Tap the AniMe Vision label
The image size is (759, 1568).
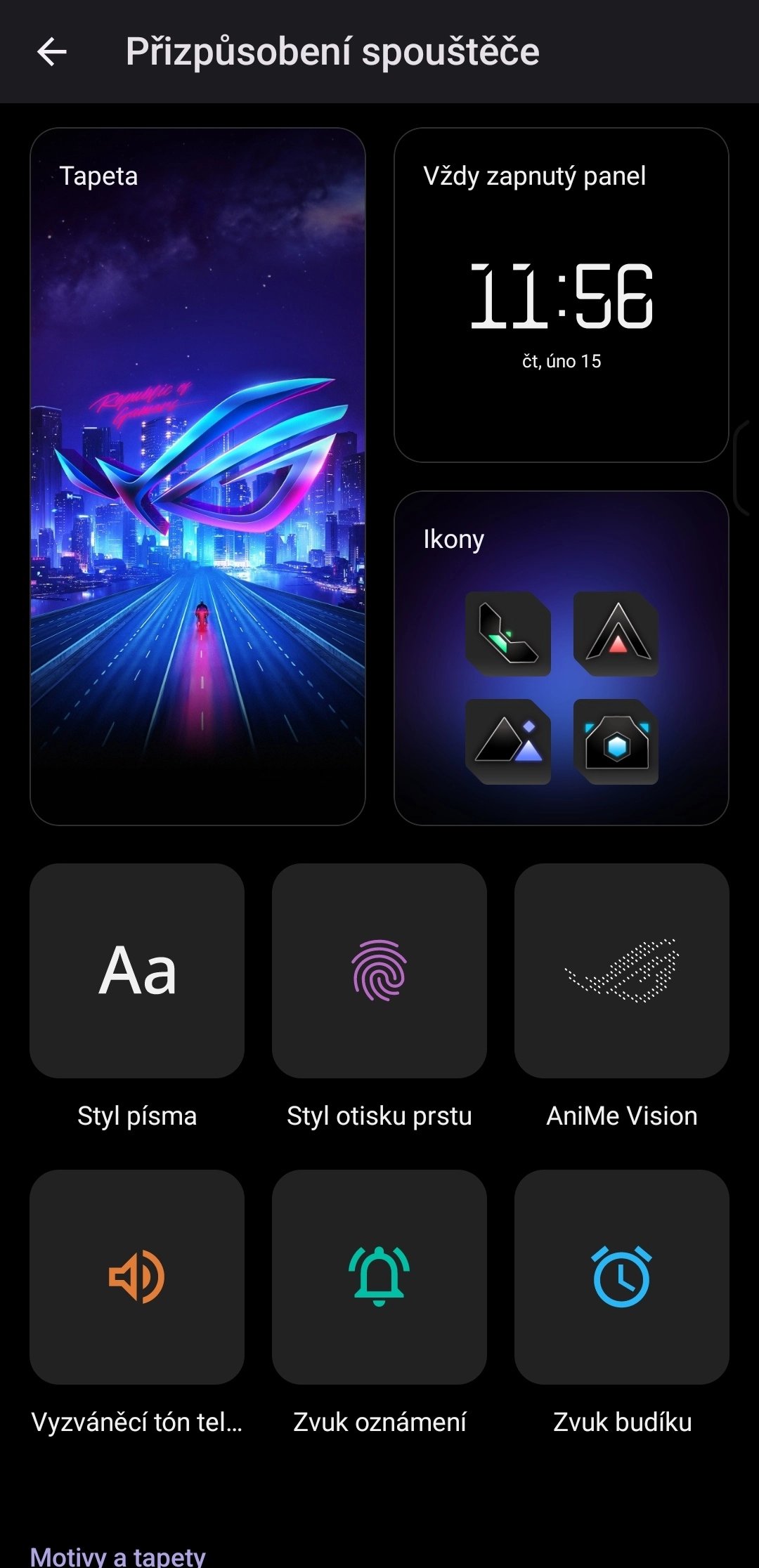pos(622,1116)
